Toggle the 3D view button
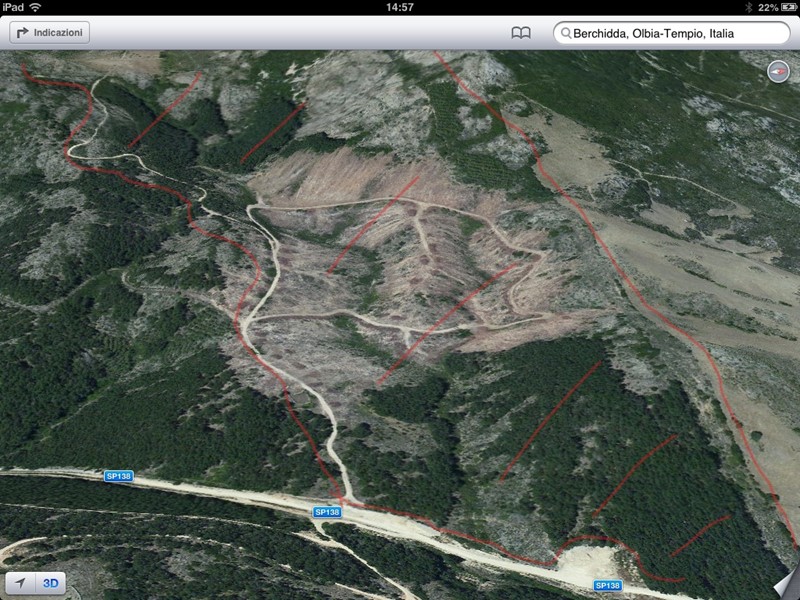This screenshot has height=600, width=800. pos(50,583)
